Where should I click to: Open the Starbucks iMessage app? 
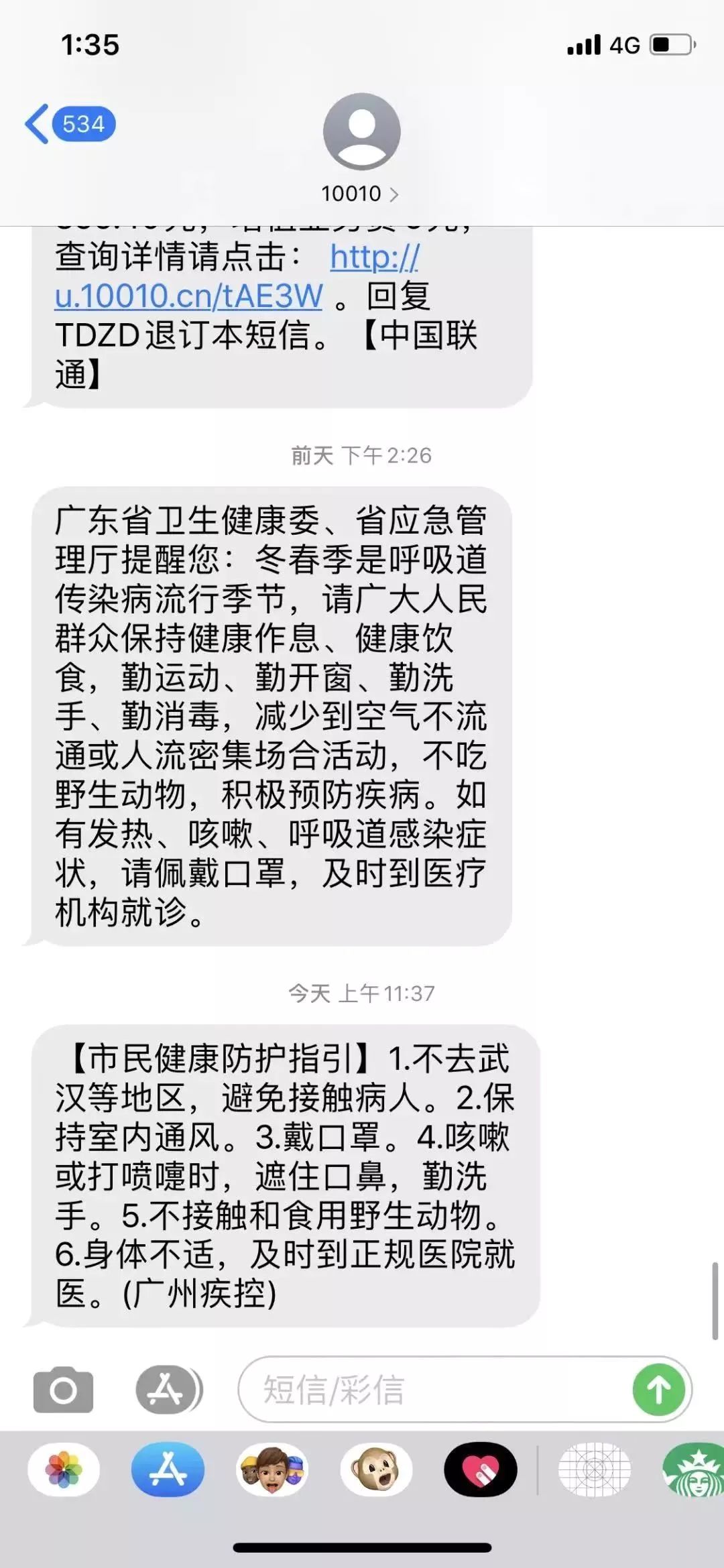[694, 1470]
